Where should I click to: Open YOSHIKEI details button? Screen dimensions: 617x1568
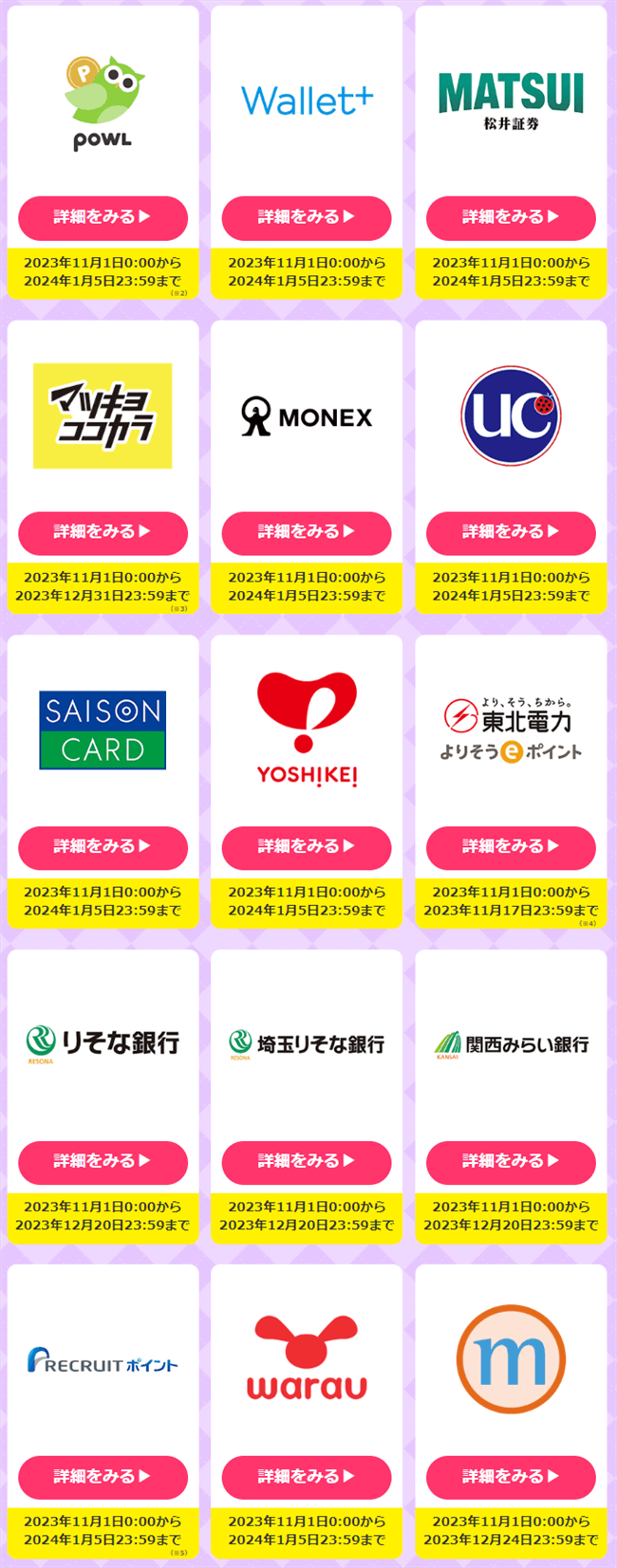tap(307, 847)
